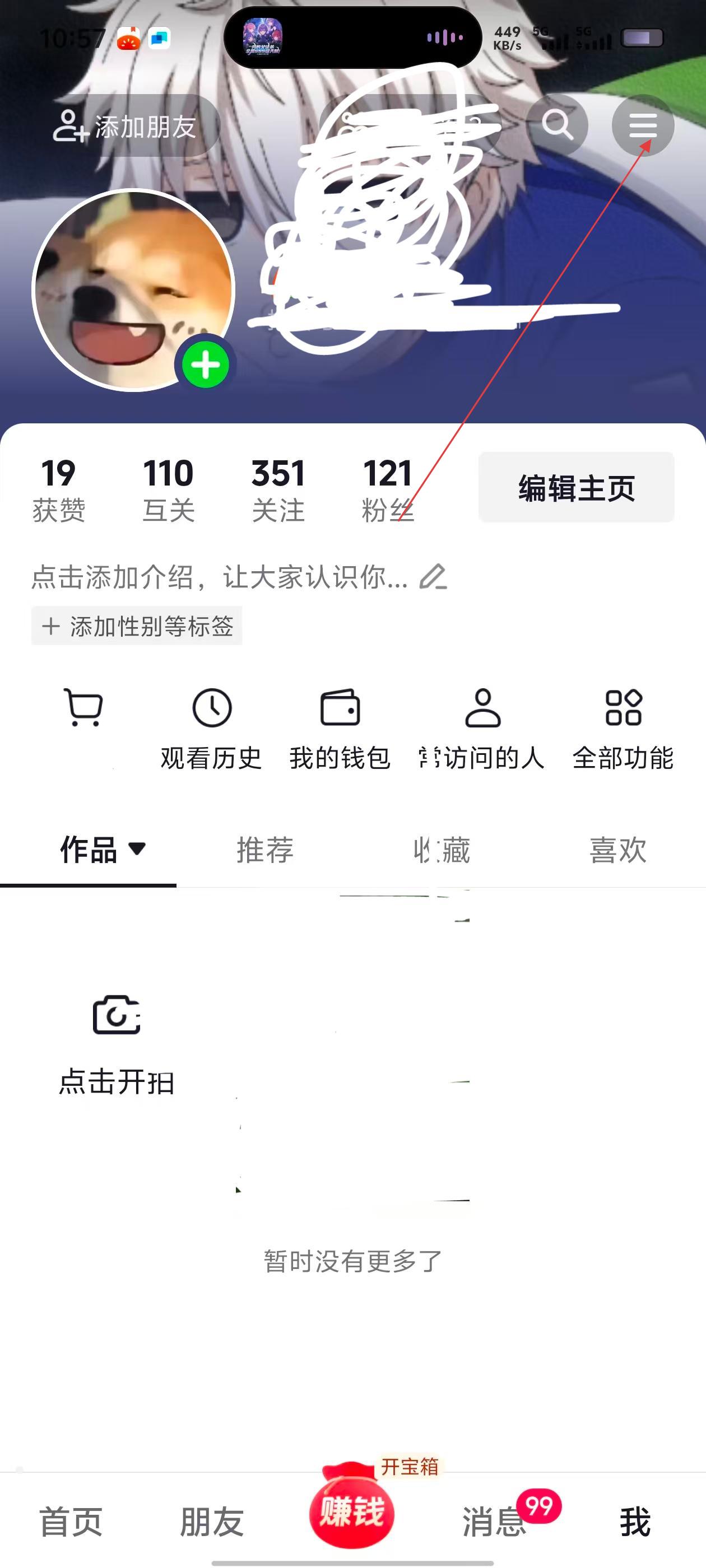Open the 消息 messages tab
706x1568 pixels.
[494, 1521]
